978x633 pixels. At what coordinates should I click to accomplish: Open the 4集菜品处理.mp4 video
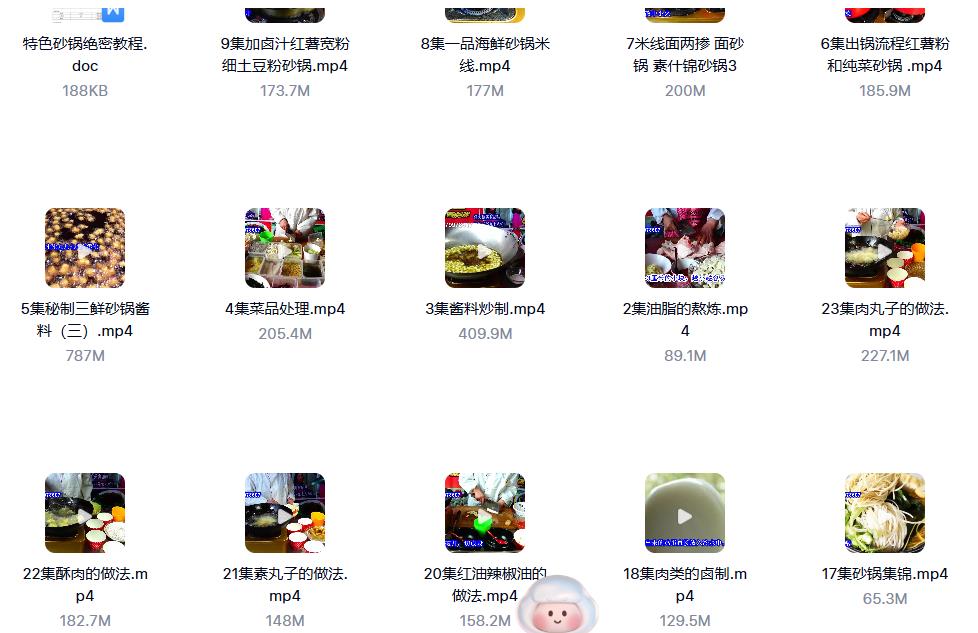pyautogui.click(x=285, y=248)
